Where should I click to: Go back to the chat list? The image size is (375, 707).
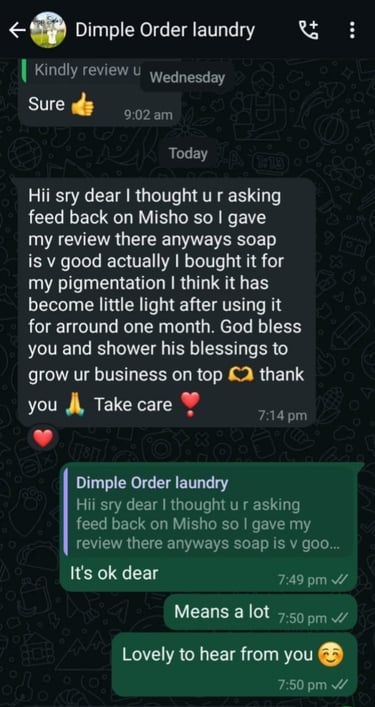pos(17,30)
